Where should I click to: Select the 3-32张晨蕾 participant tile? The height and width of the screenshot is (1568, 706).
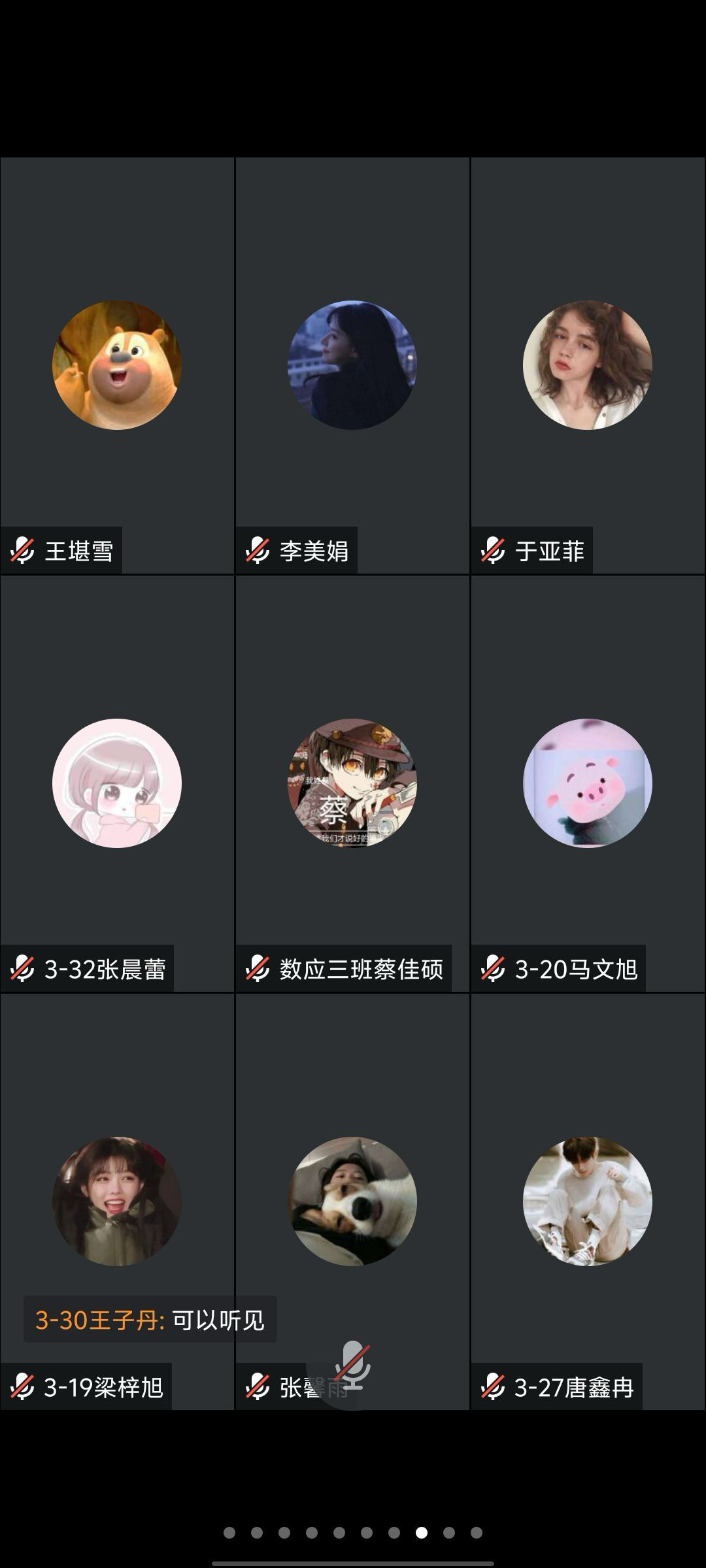pyautogui.click(x=117, y=783)
